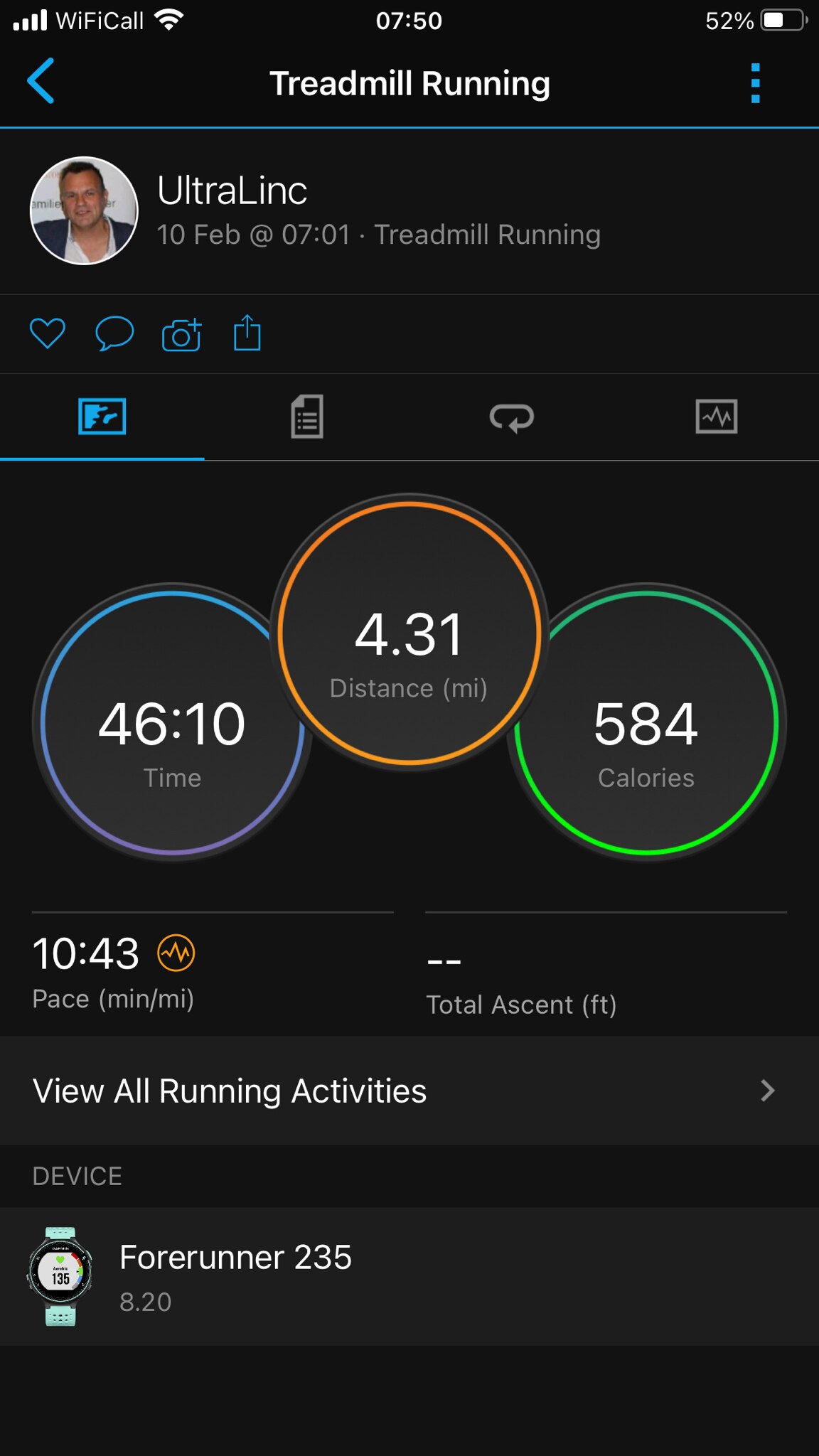Image resolution: width=819 pixels, height=1456 pixels.
Task: Open the overflow menu with three dots
Action: 756,83
